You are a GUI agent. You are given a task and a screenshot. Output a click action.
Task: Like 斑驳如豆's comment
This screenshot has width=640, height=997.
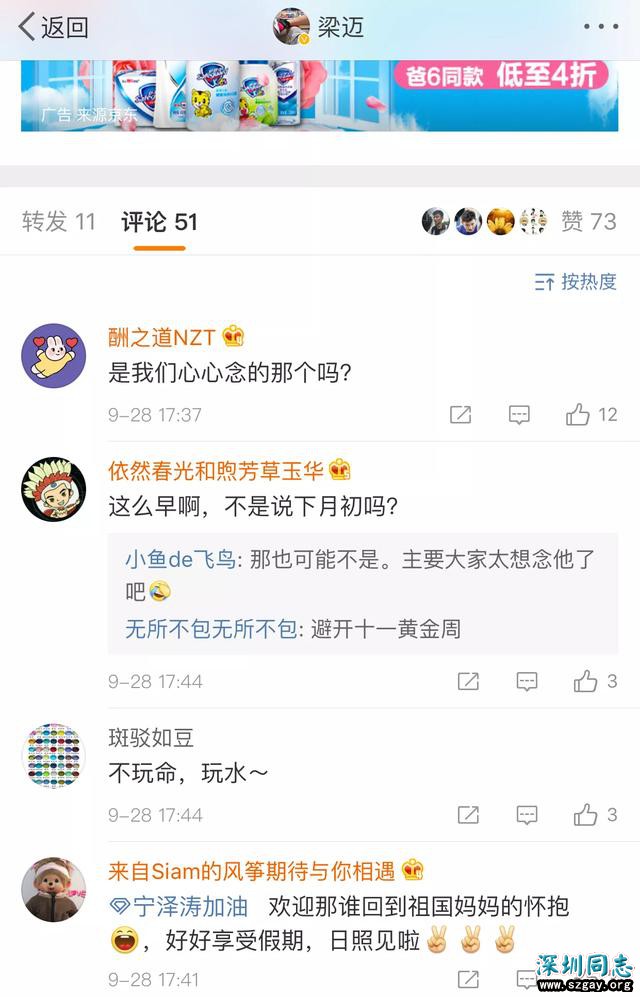[597, 815]
